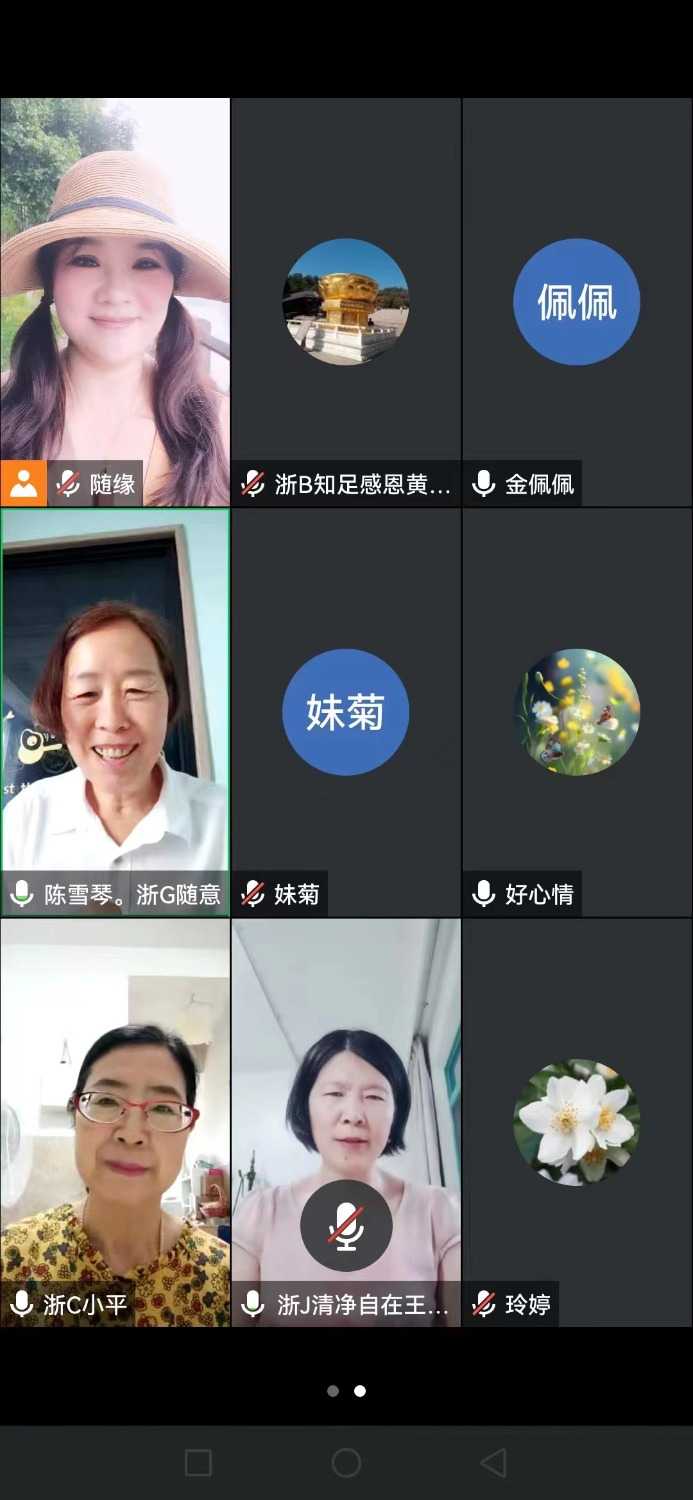693x1500 pixels.
Task: Open the 好心情 participant tile
Action: tap(577, 711)
